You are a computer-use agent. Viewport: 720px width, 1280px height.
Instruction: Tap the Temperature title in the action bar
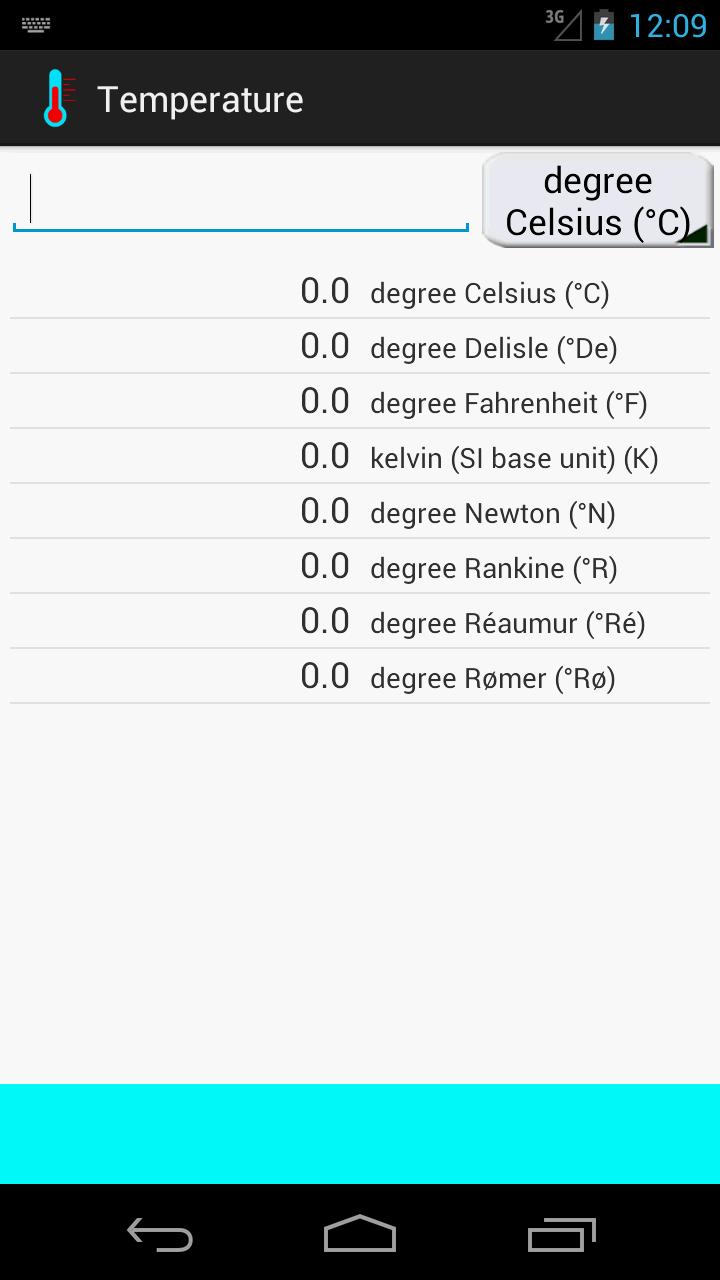point(200,98)
